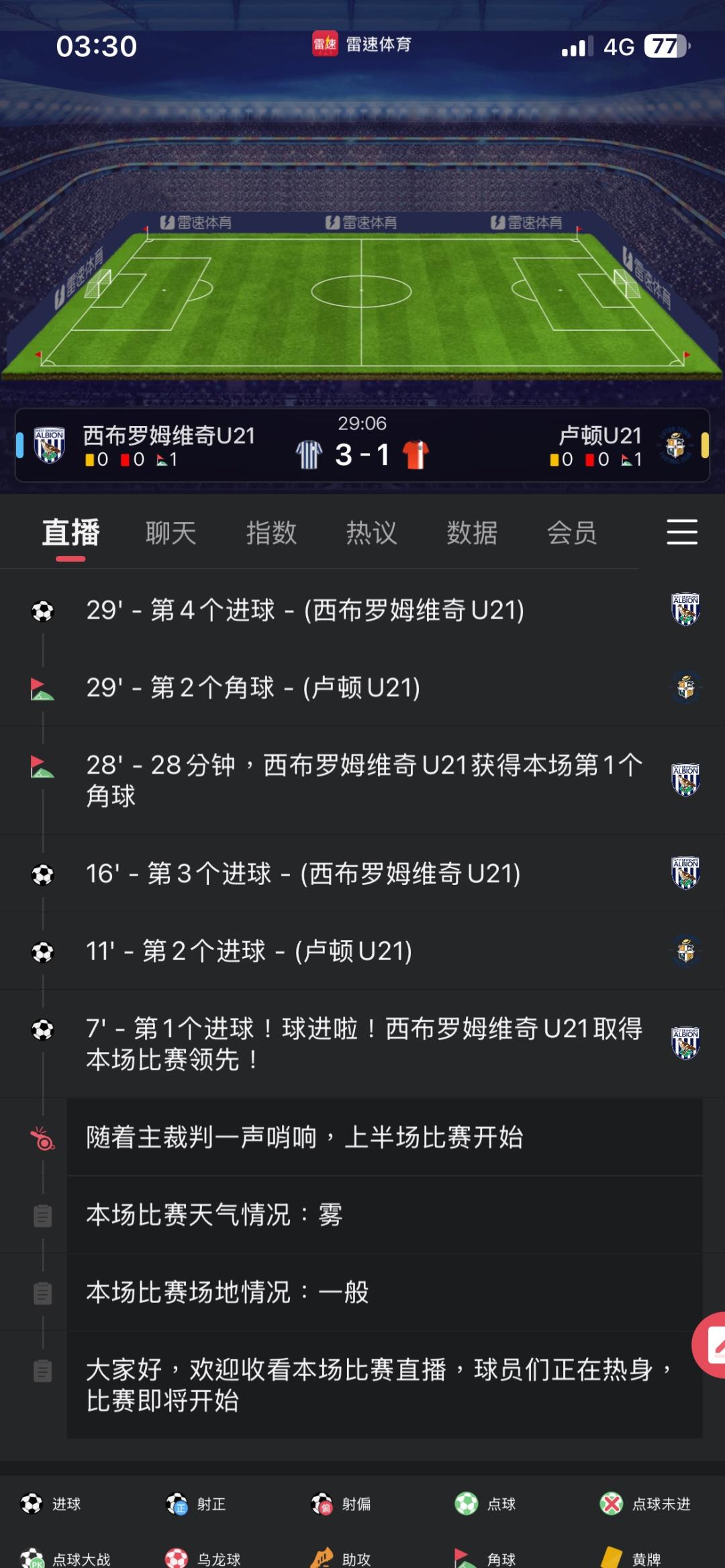The height and width of the screenshot is (1568, 725).
Task: Open 卢顿U21 team in scoreboard
Action: pyautogui.click(x=600, y=436)
